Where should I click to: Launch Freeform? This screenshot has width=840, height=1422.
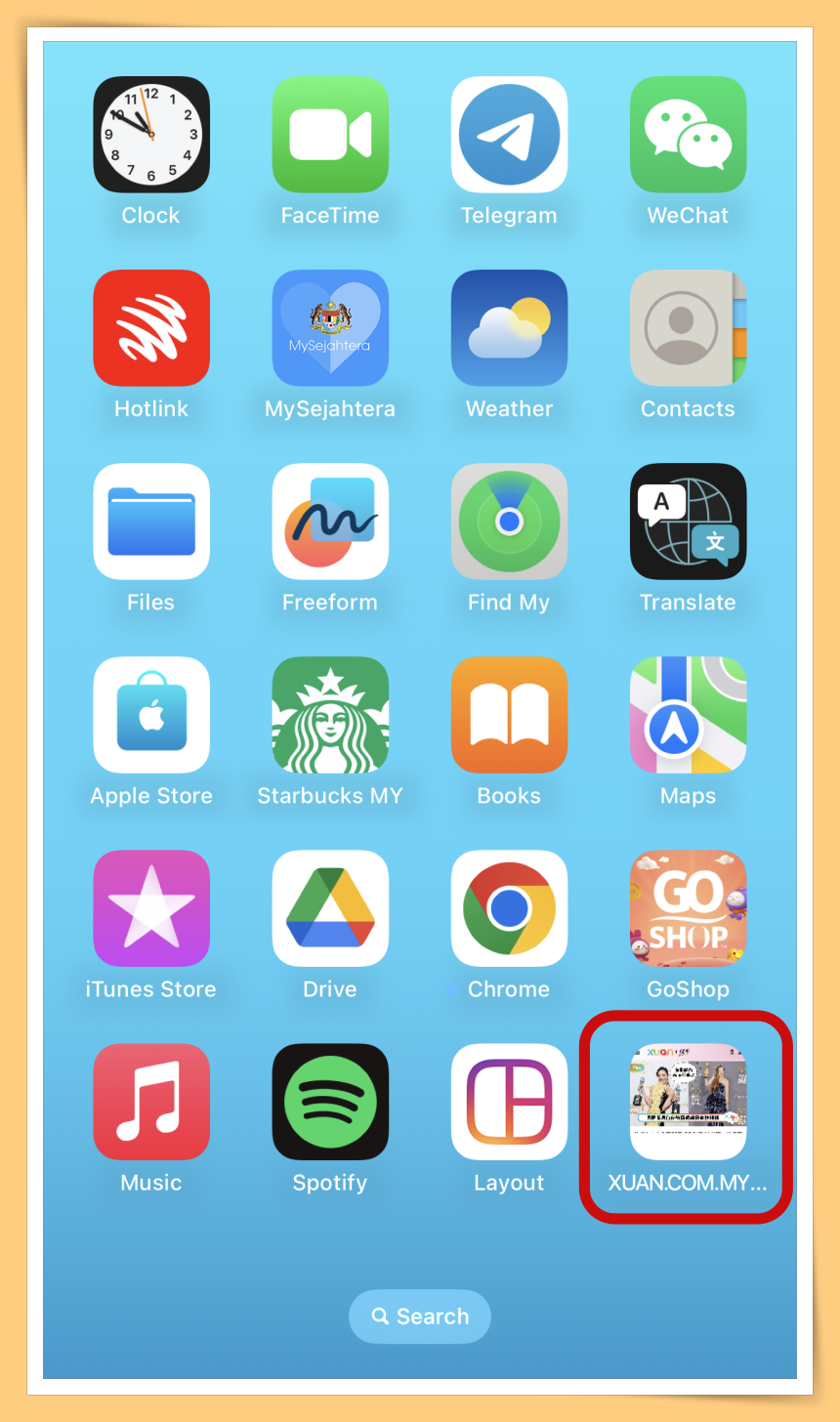coord(330,522)
